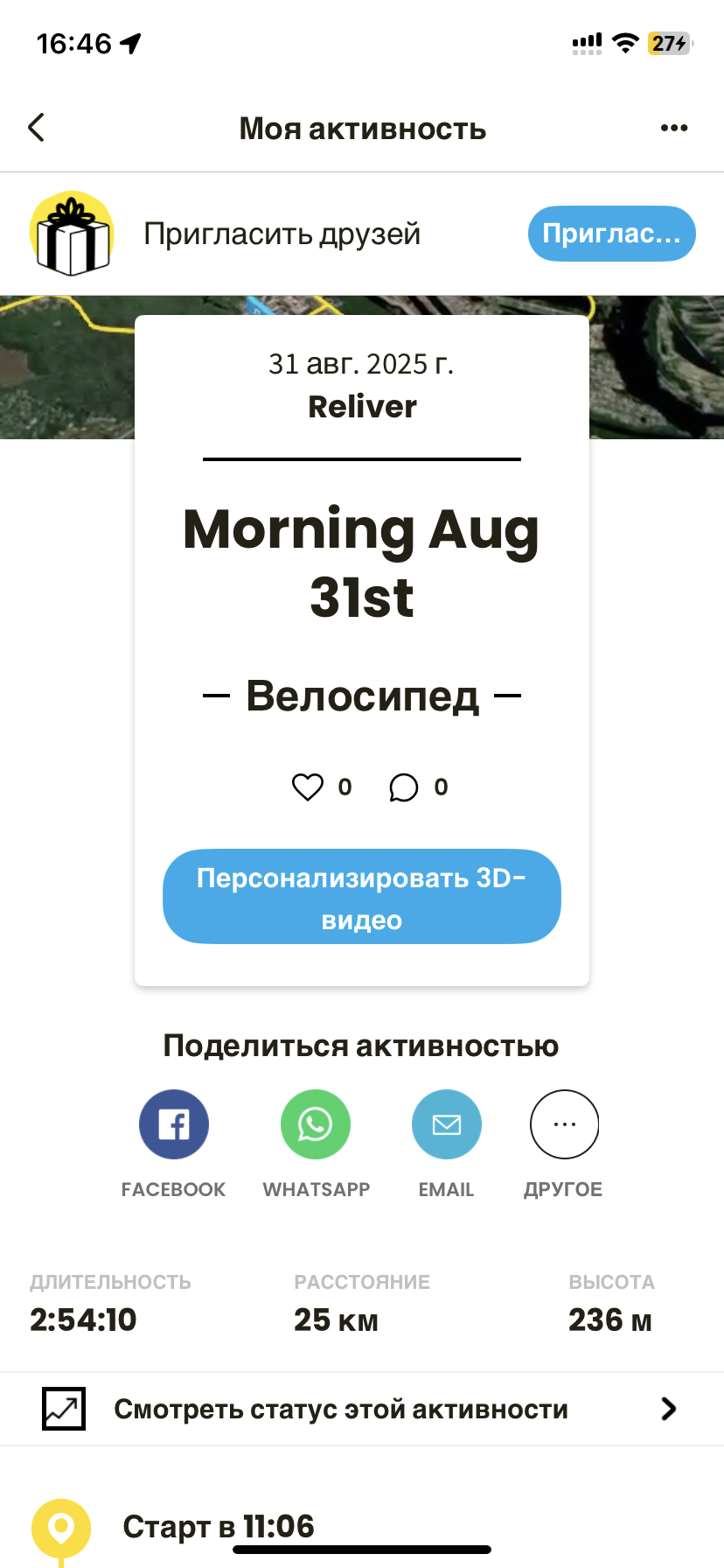Image resolution: width=724 pixels, height=1568 pixels.
Task: Tap the blue Пригласить button
Action: pos(611,234)
